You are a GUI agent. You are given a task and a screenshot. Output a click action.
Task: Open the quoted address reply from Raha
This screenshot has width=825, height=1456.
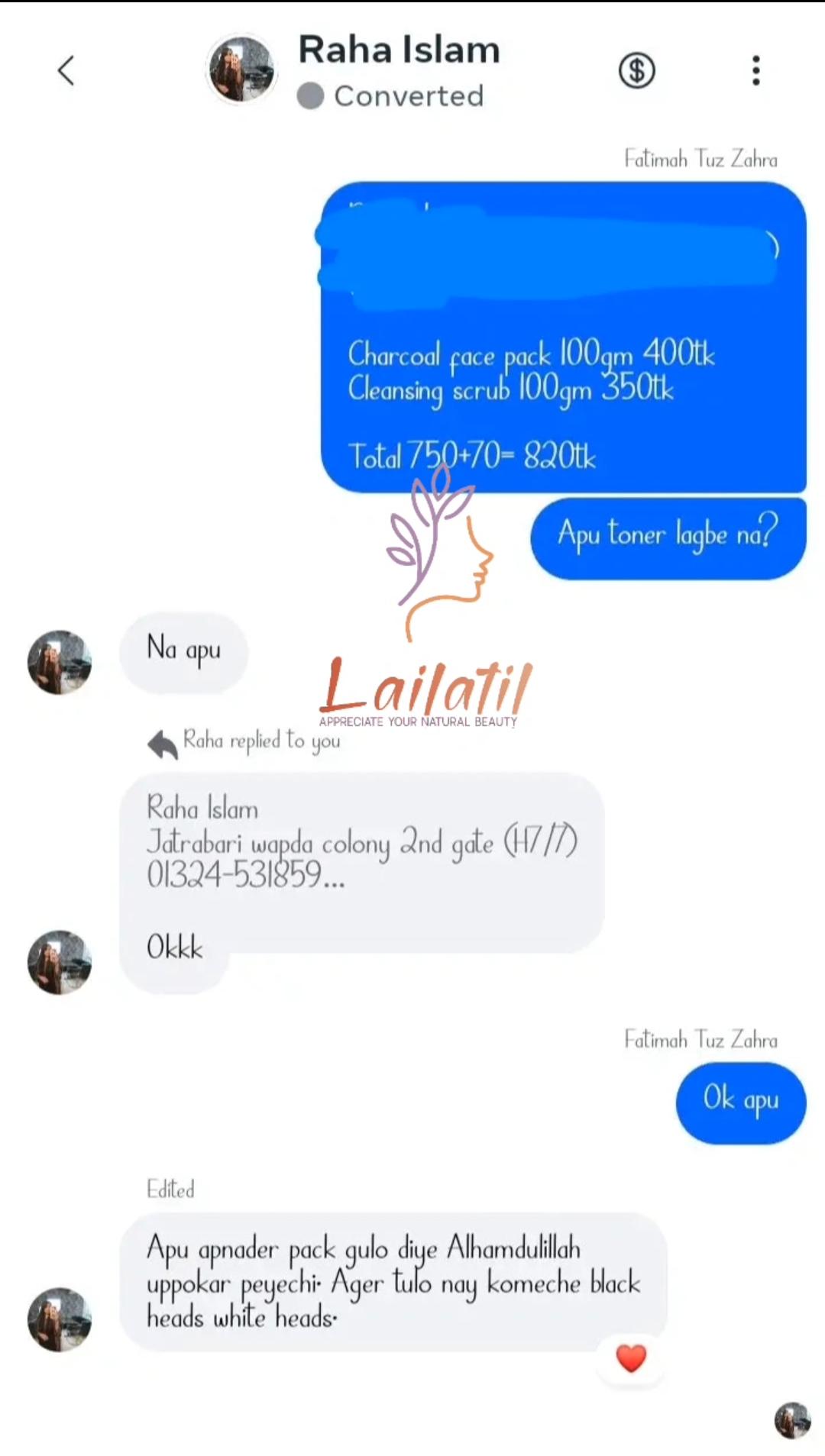[361, 842]
